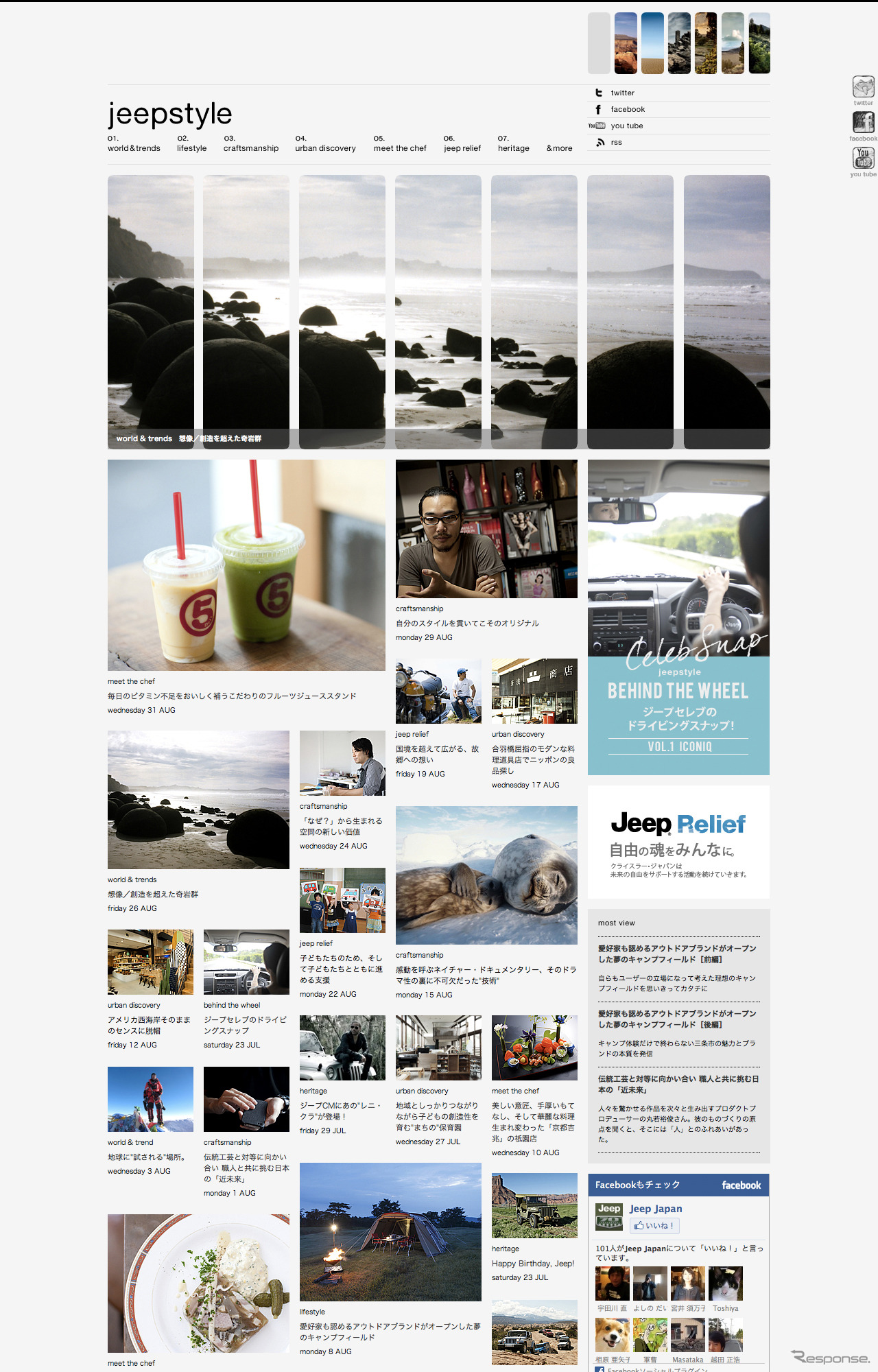Viewport: 878px width, 1372px height.
Task: Like Jeep Japan on Facebook widget
Action: [655, 1226]
